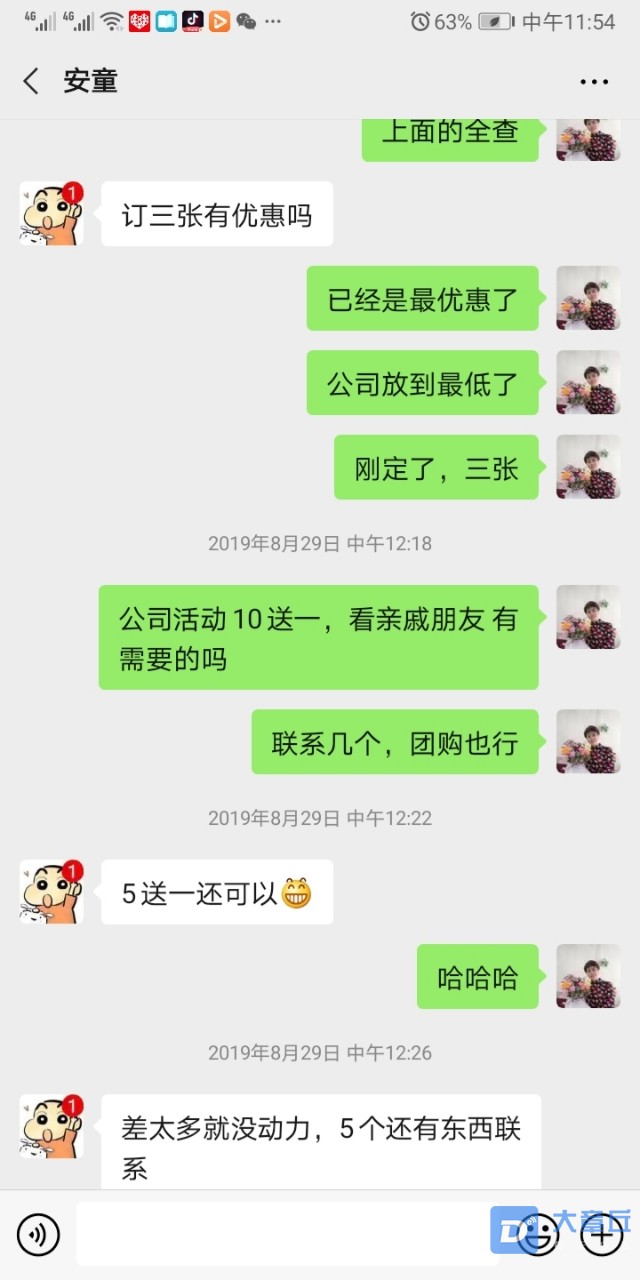Open own avatar beside 哈哈哈

click(588, 976)
